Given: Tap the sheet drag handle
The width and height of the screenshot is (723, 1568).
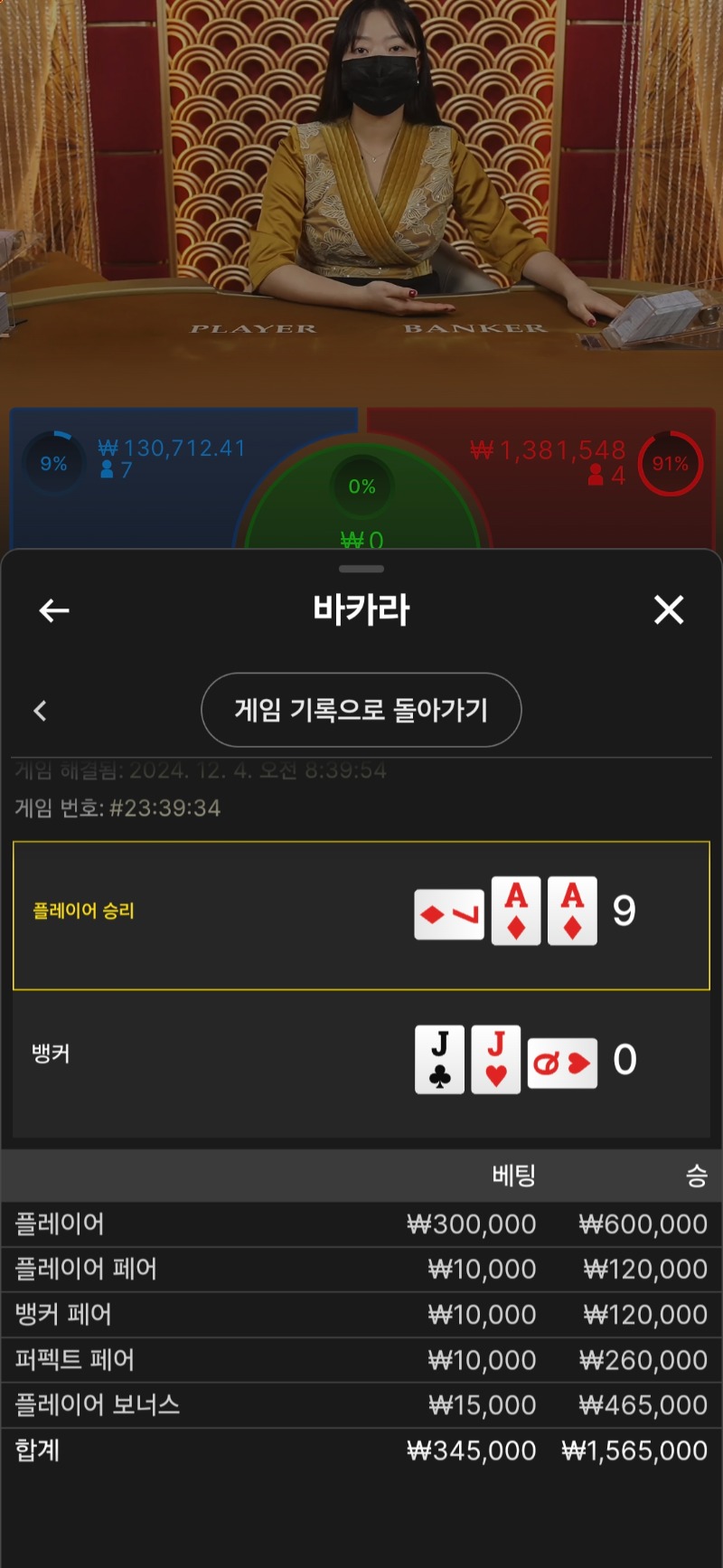Looking at the screenshot, I should [x=361, y=569].
